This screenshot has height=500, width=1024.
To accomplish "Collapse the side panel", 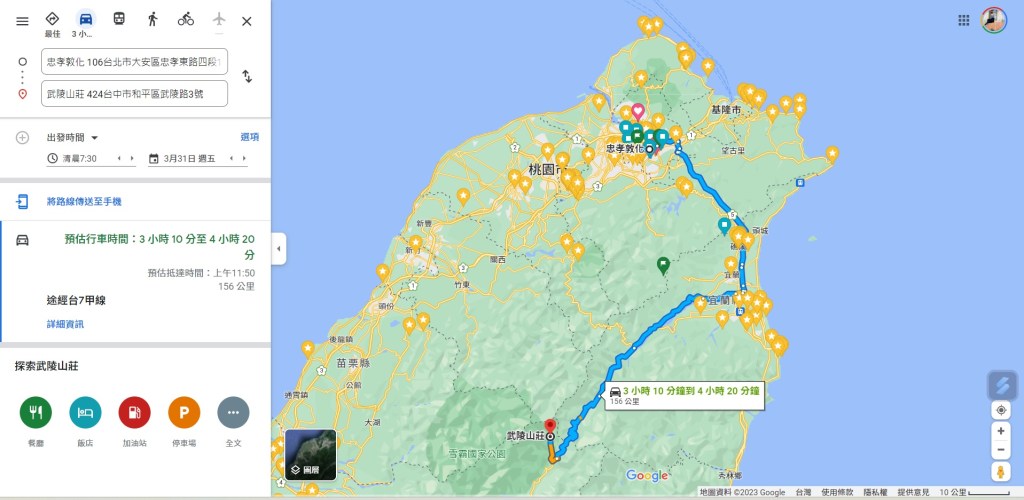I will point(279,249).
